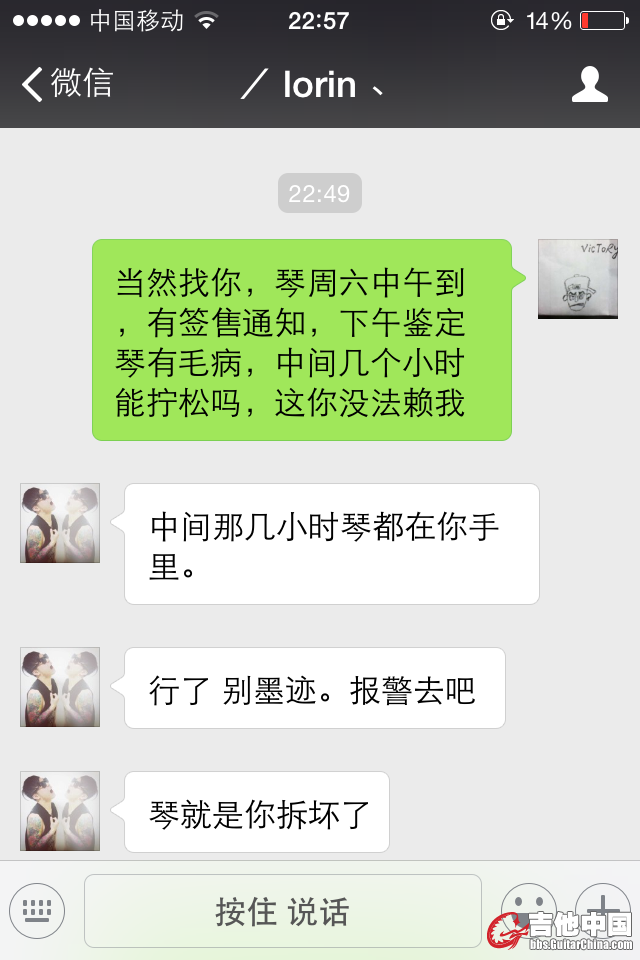This screenshot has height=960, width=640.
Task: Open lorin's avatar beside 行了 别墨迹 message
Action: 60,687
